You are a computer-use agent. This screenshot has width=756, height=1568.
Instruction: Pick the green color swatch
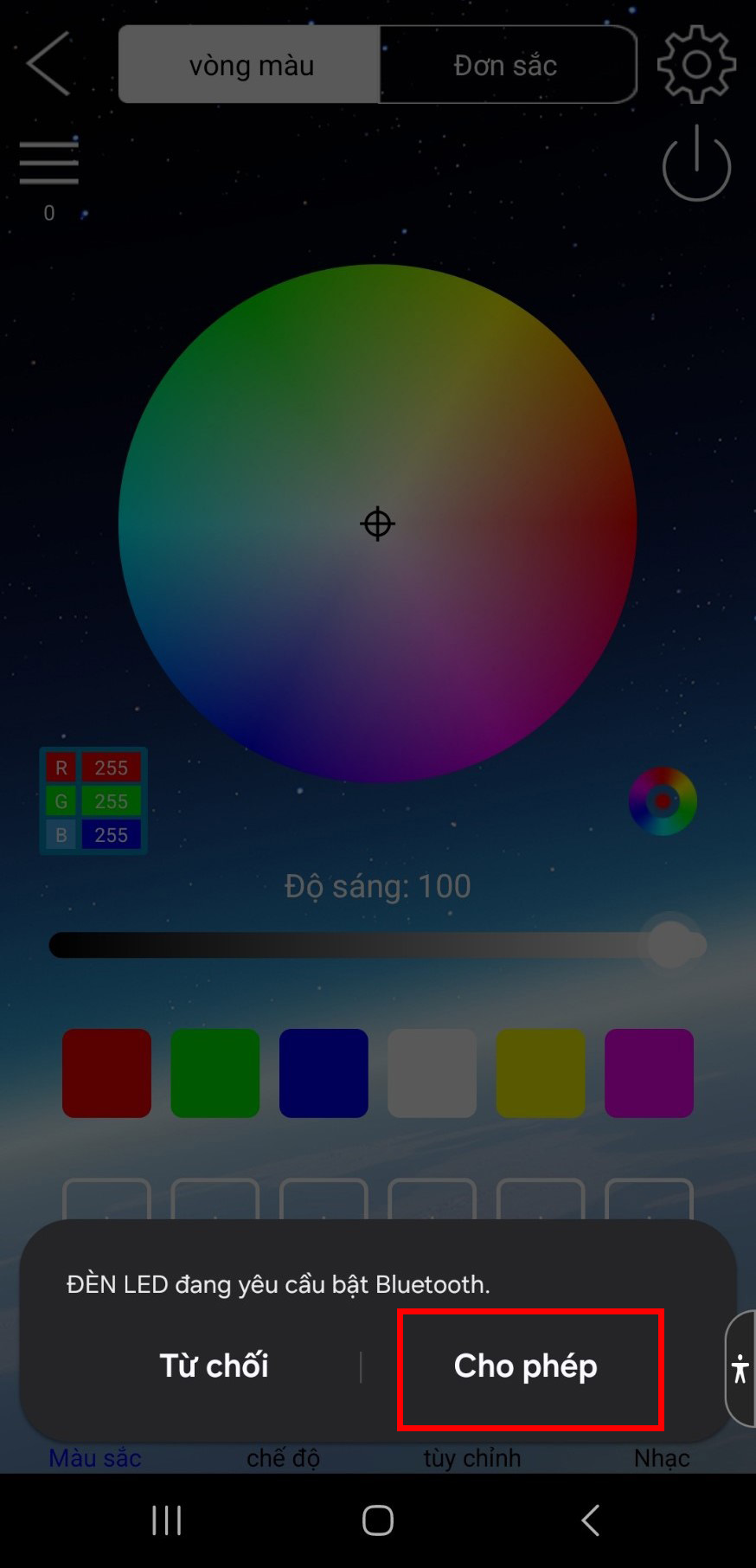pyautogui.click(x=215, y=1073)
